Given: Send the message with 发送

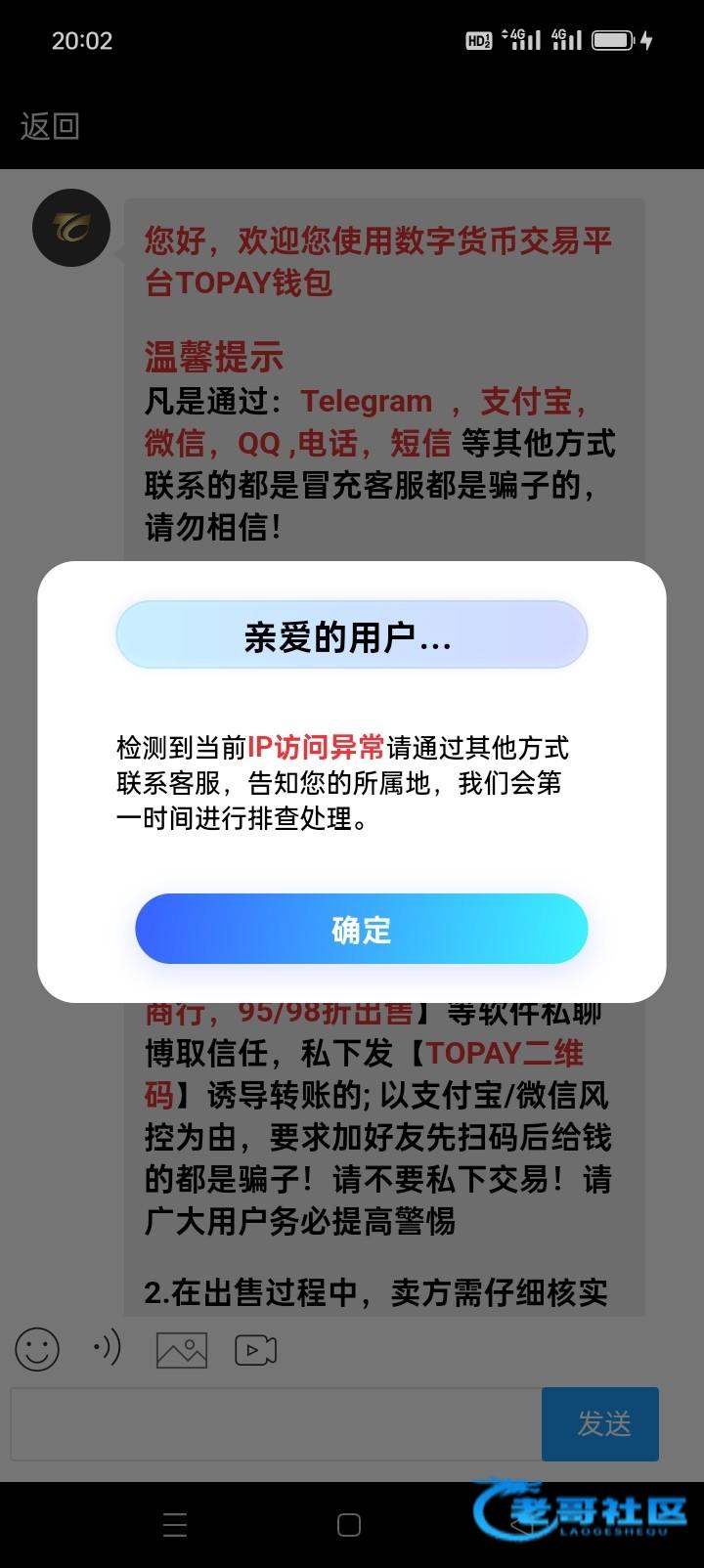Looking at the screenshot, I should click(x=600, y=1424).
